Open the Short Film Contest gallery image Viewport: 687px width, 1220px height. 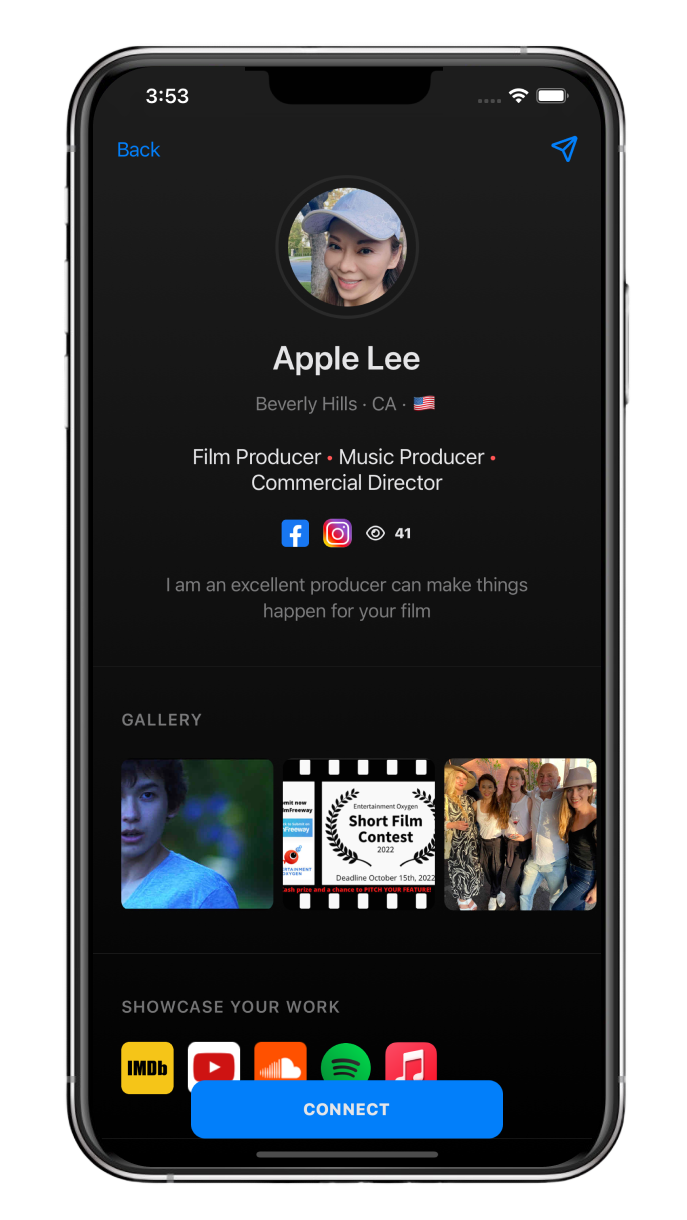pos(358,834)
